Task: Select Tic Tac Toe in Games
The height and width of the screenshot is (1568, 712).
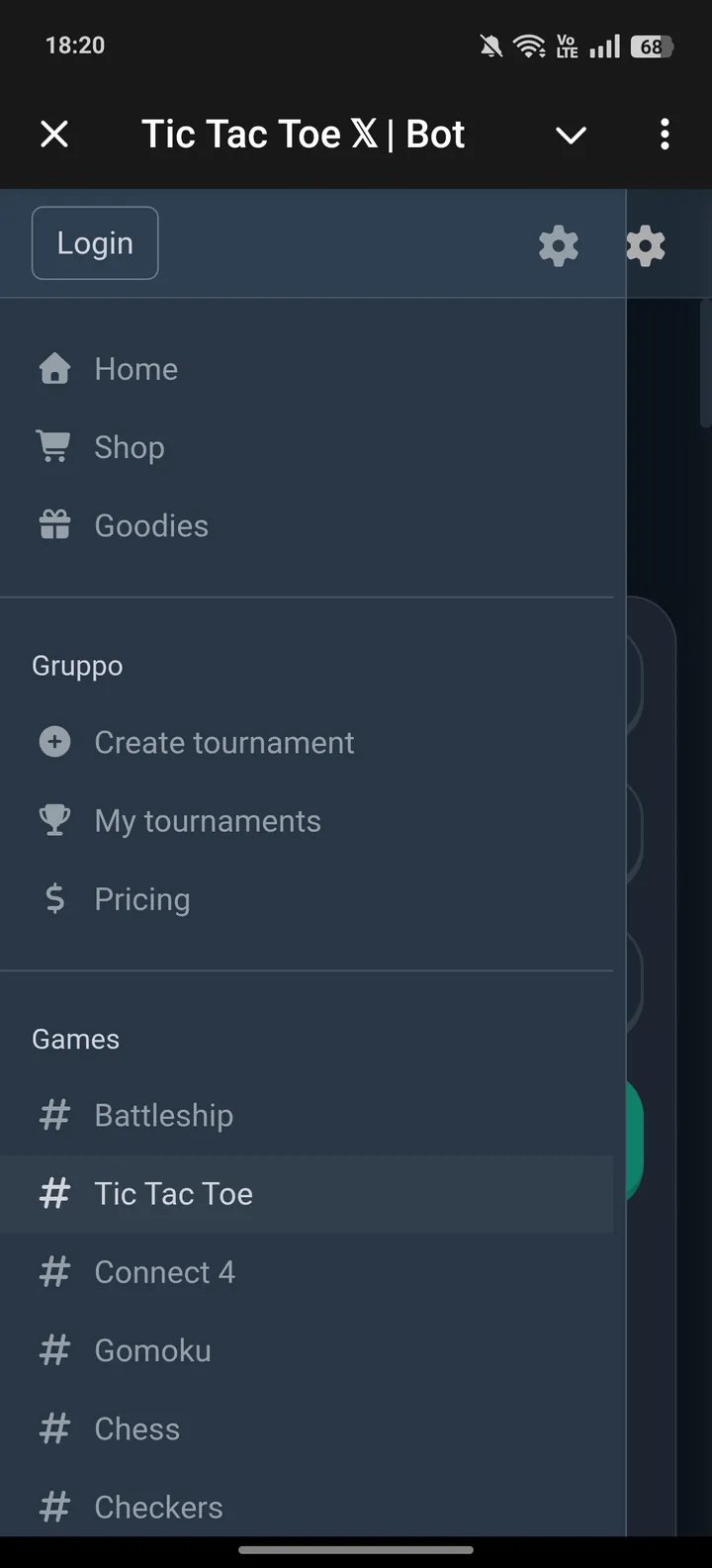Action: [x=173, y=1194]
